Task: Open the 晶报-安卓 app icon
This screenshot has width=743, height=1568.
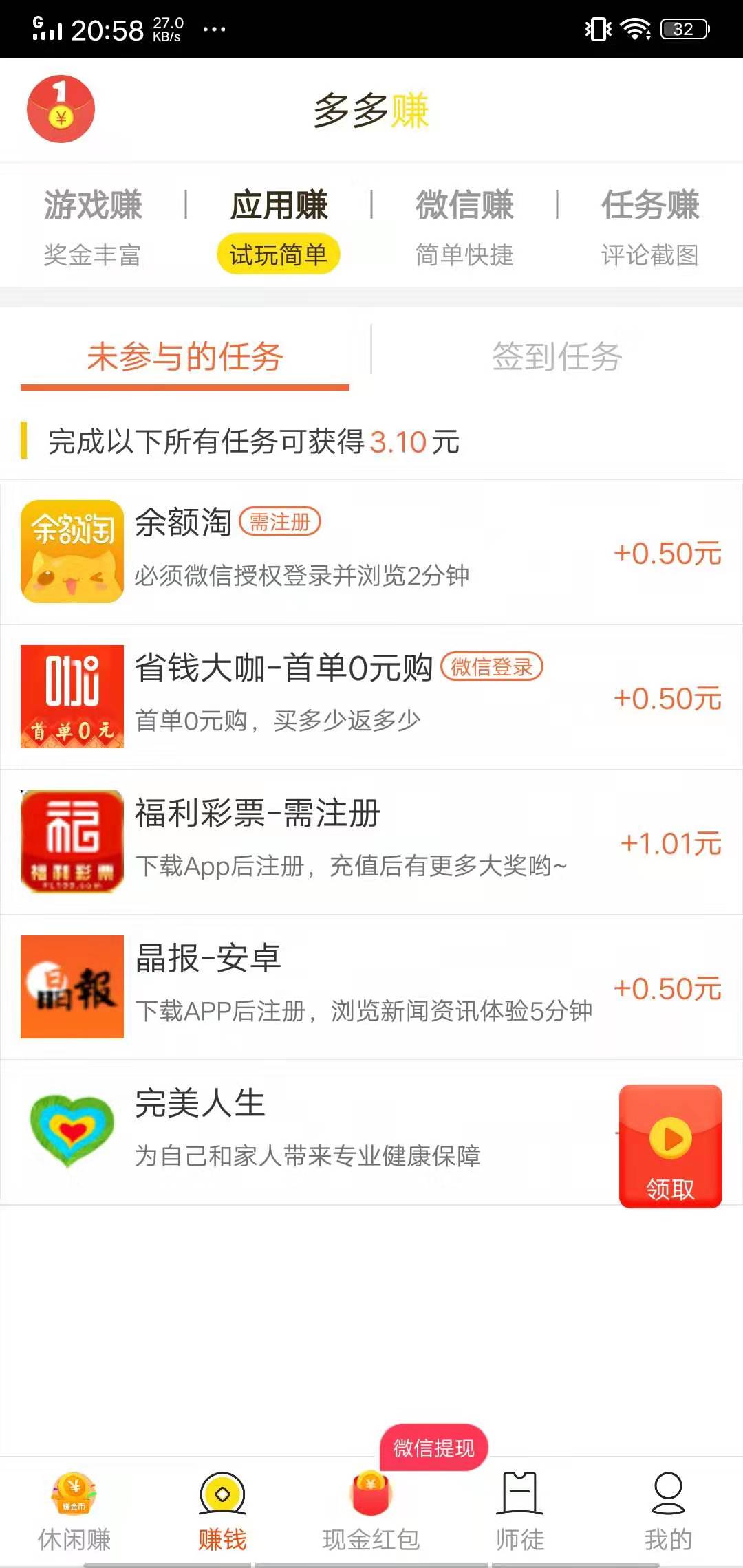Action: 71,985
